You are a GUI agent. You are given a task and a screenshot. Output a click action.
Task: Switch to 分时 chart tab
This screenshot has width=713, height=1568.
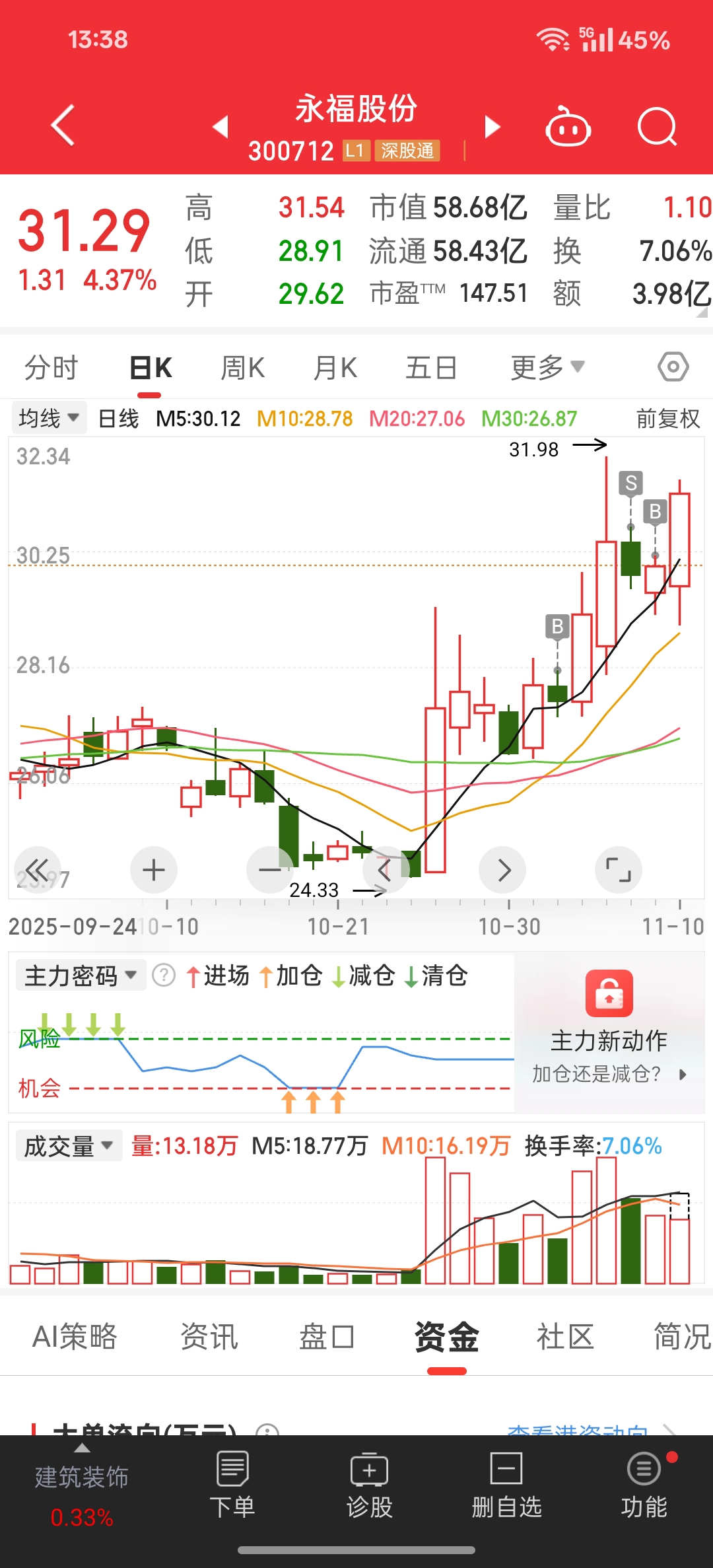pos(51,368)
